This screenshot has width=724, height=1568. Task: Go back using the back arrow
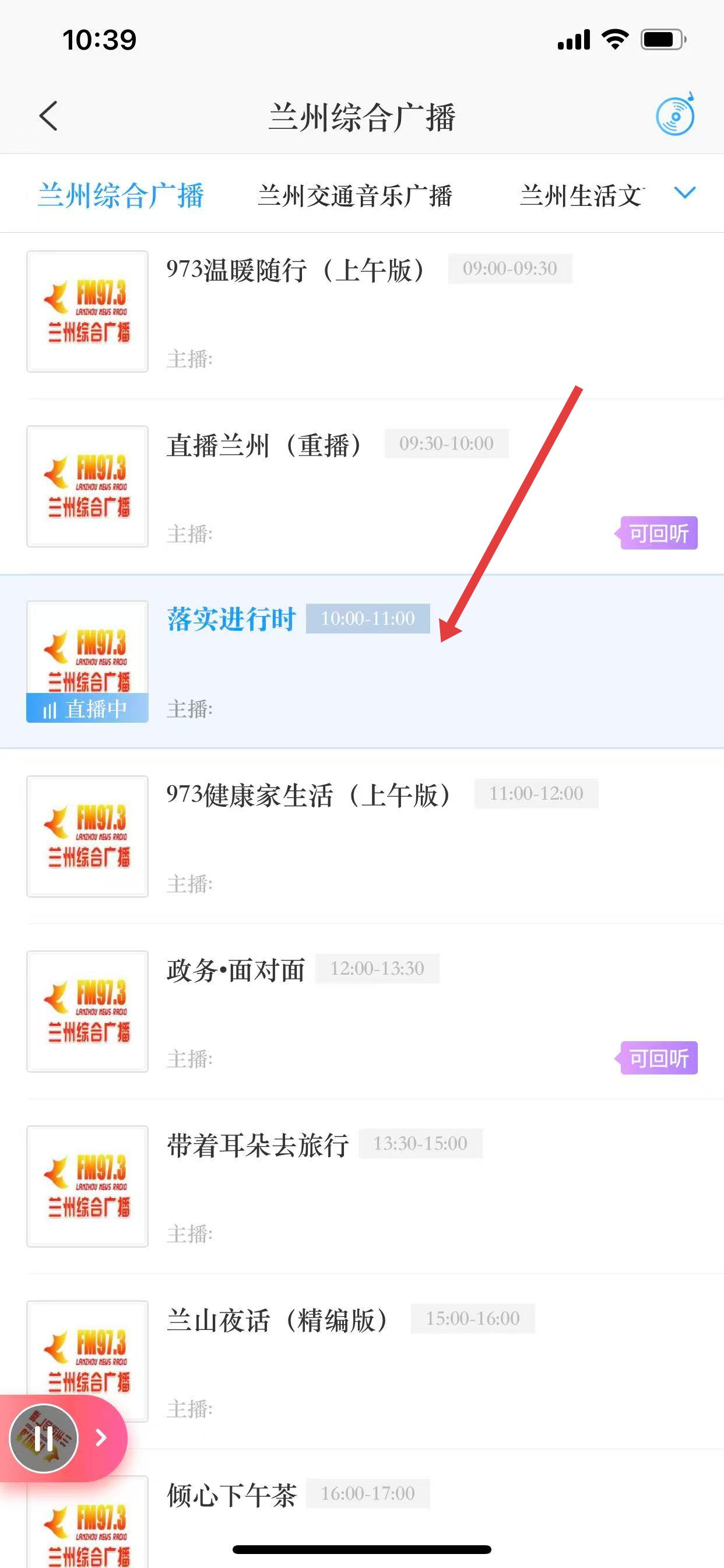click(x=48, y=116)
